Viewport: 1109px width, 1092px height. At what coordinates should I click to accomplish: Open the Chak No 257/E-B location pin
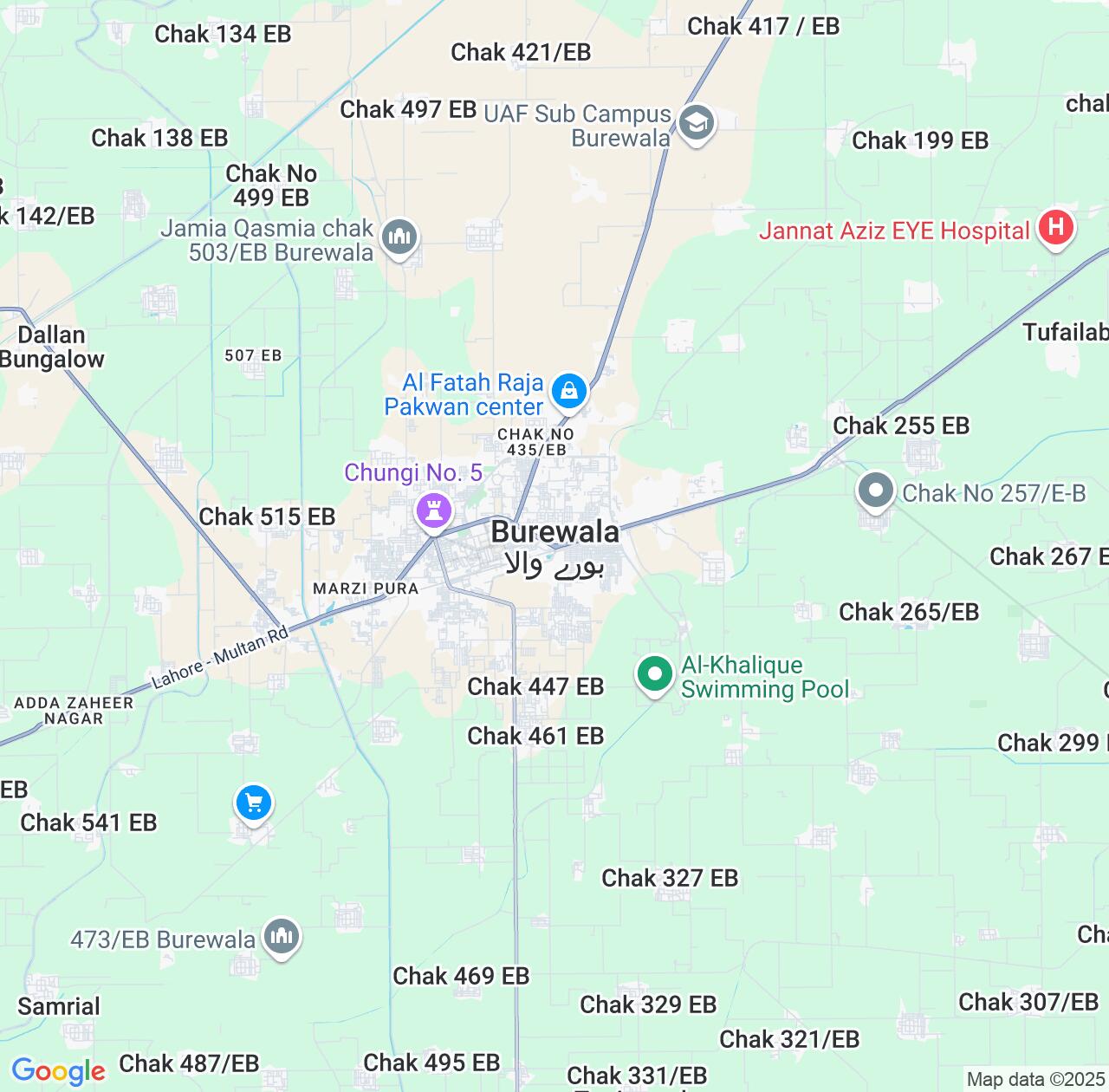click(876, 491)
